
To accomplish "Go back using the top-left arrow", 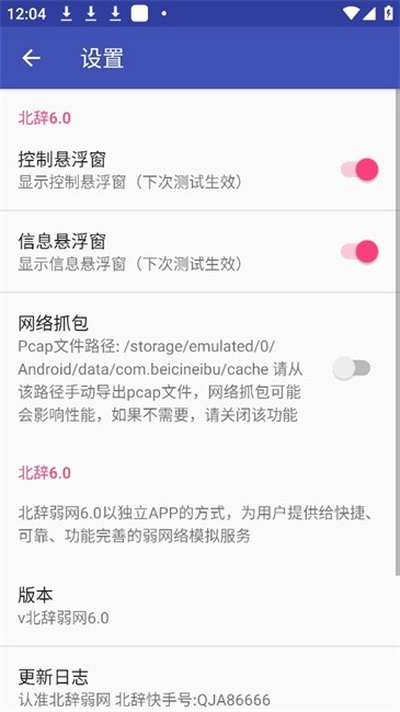I will [x=31, y=58].
